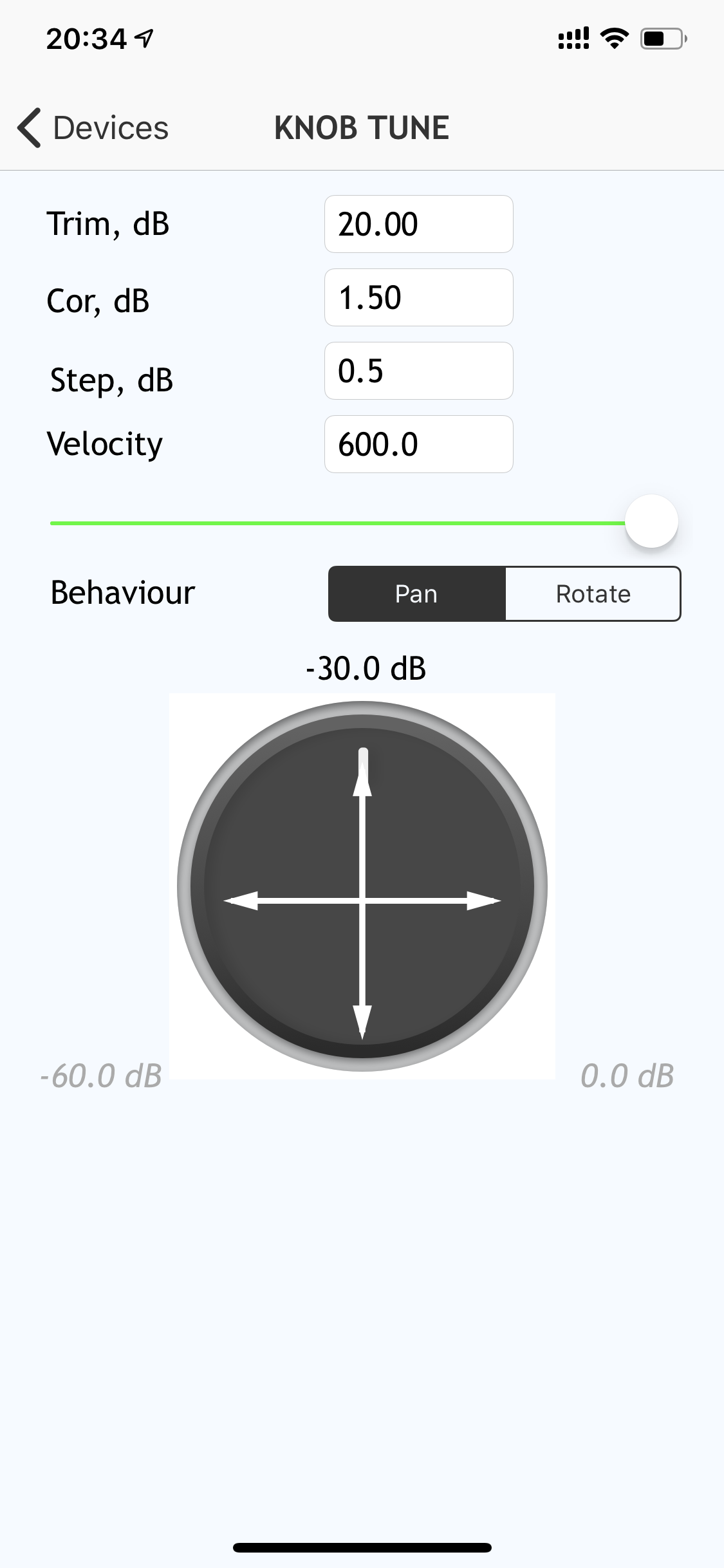Edit the Step dB field

click(418, 371)
